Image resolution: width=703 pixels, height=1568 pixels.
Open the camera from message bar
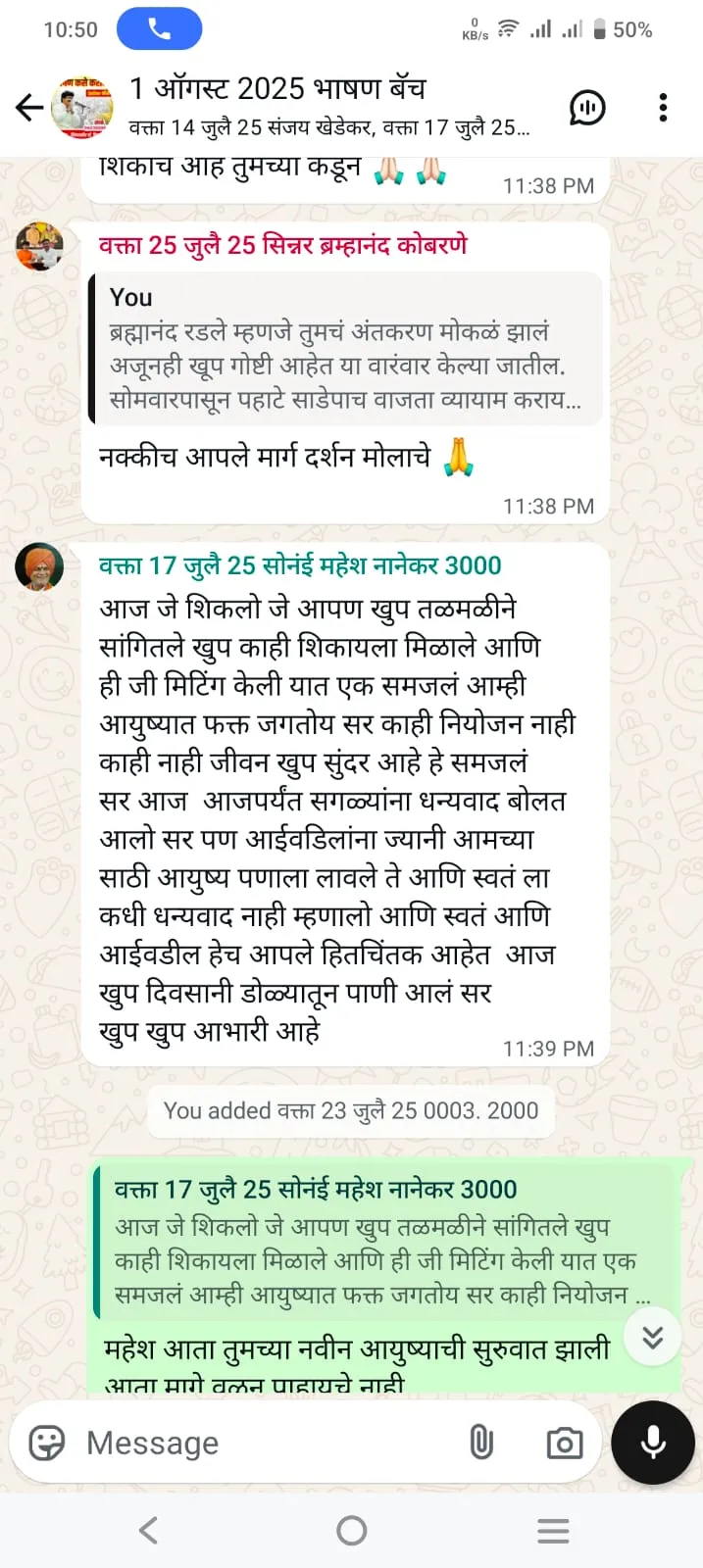(564, 1443)
